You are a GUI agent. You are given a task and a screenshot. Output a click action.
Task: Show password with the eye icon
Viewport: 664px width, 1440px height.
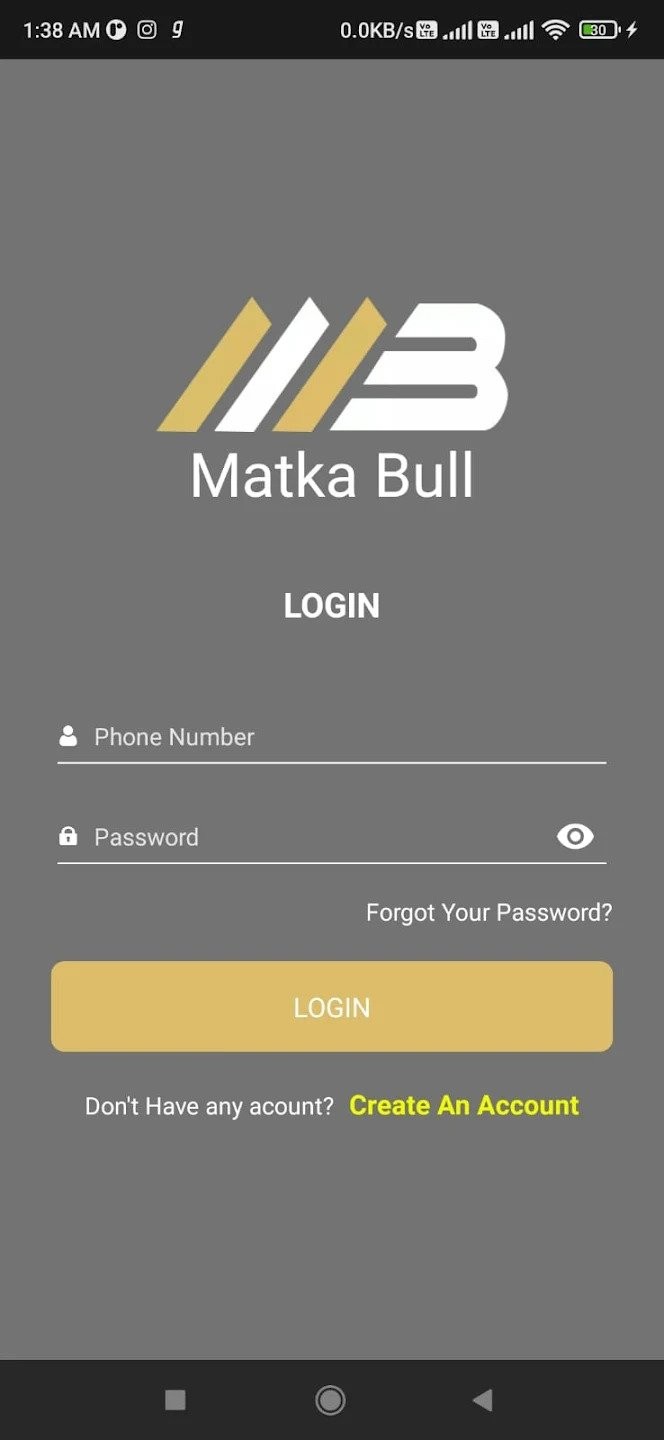tap(575, 837)
